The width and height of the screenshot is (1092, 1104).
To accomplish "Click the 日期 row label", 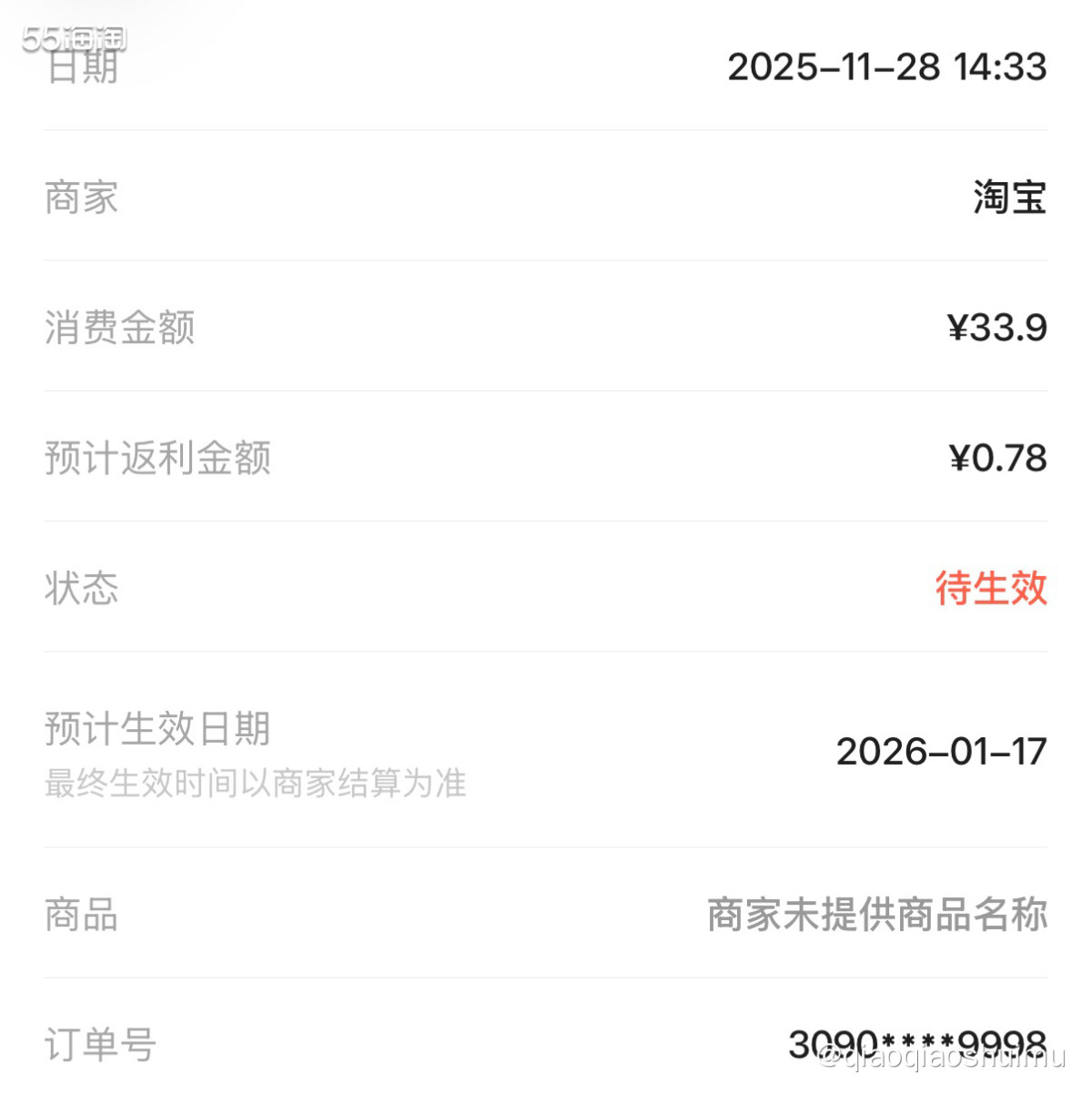I will point(82,67).
